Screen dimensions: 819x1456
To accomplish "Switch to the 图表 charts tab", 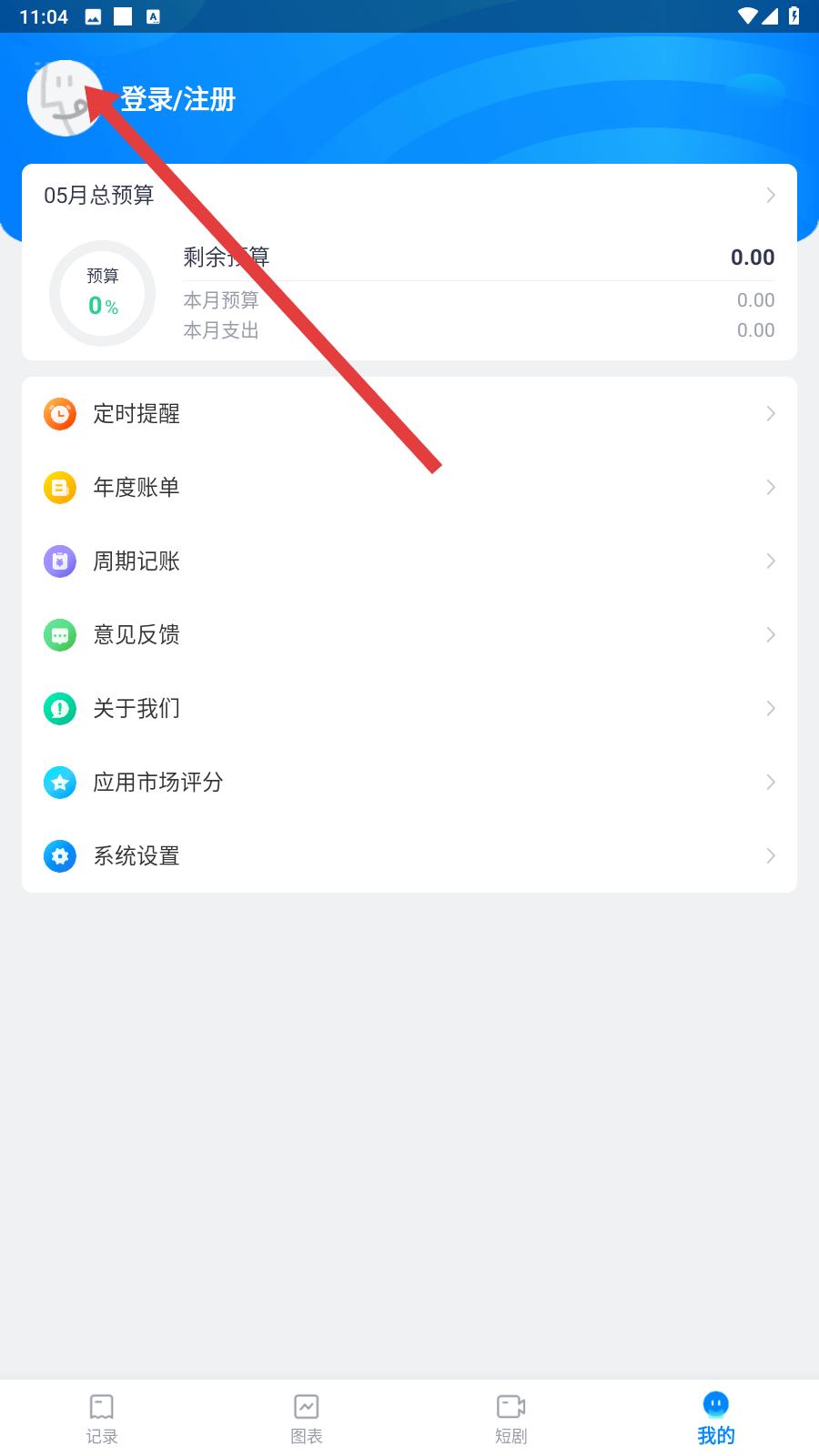I will pyautogui.click(x=307, y=1419).
